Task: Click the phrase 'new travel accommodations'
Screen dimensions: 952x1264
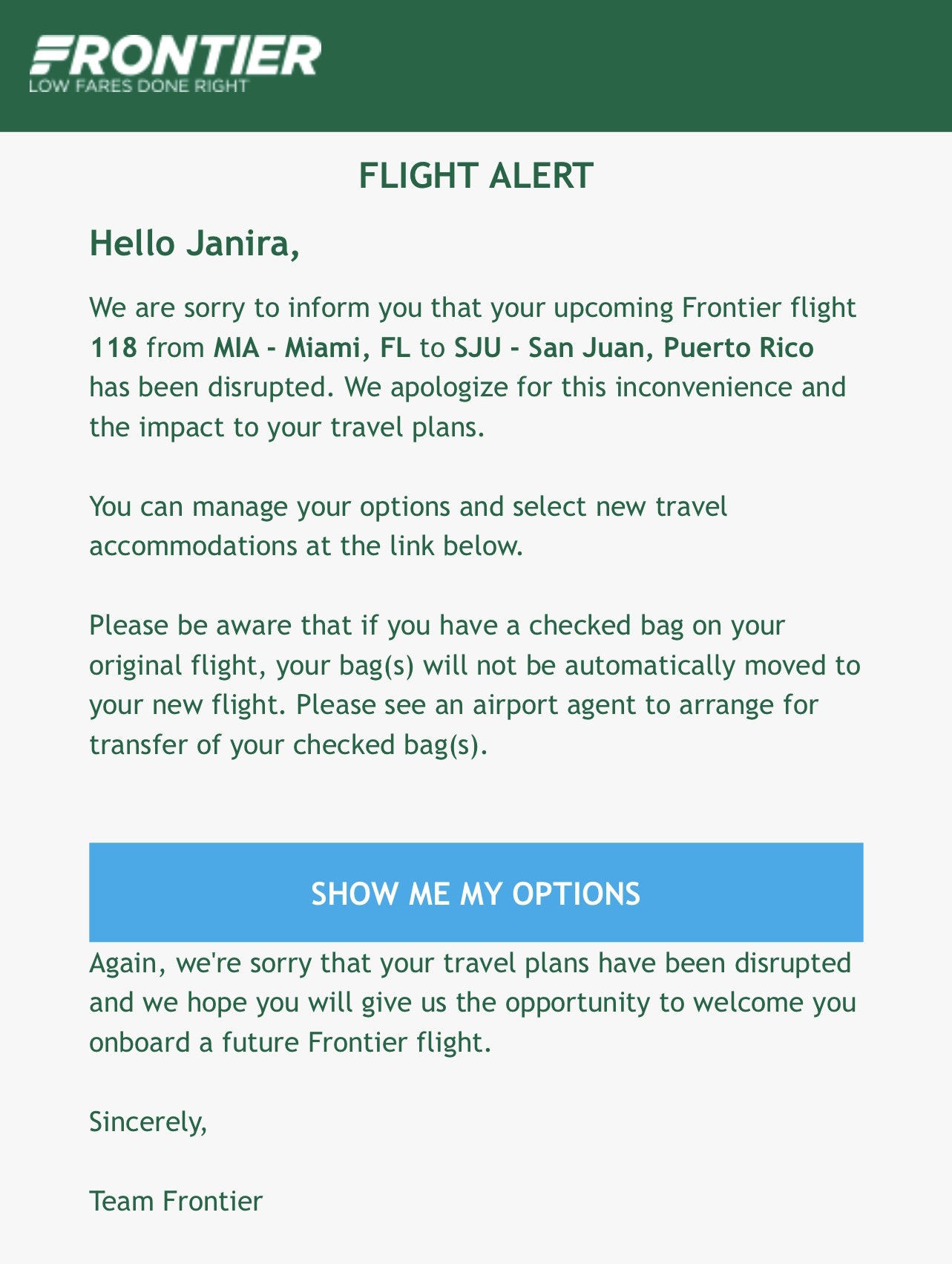Action: (653, 506)
